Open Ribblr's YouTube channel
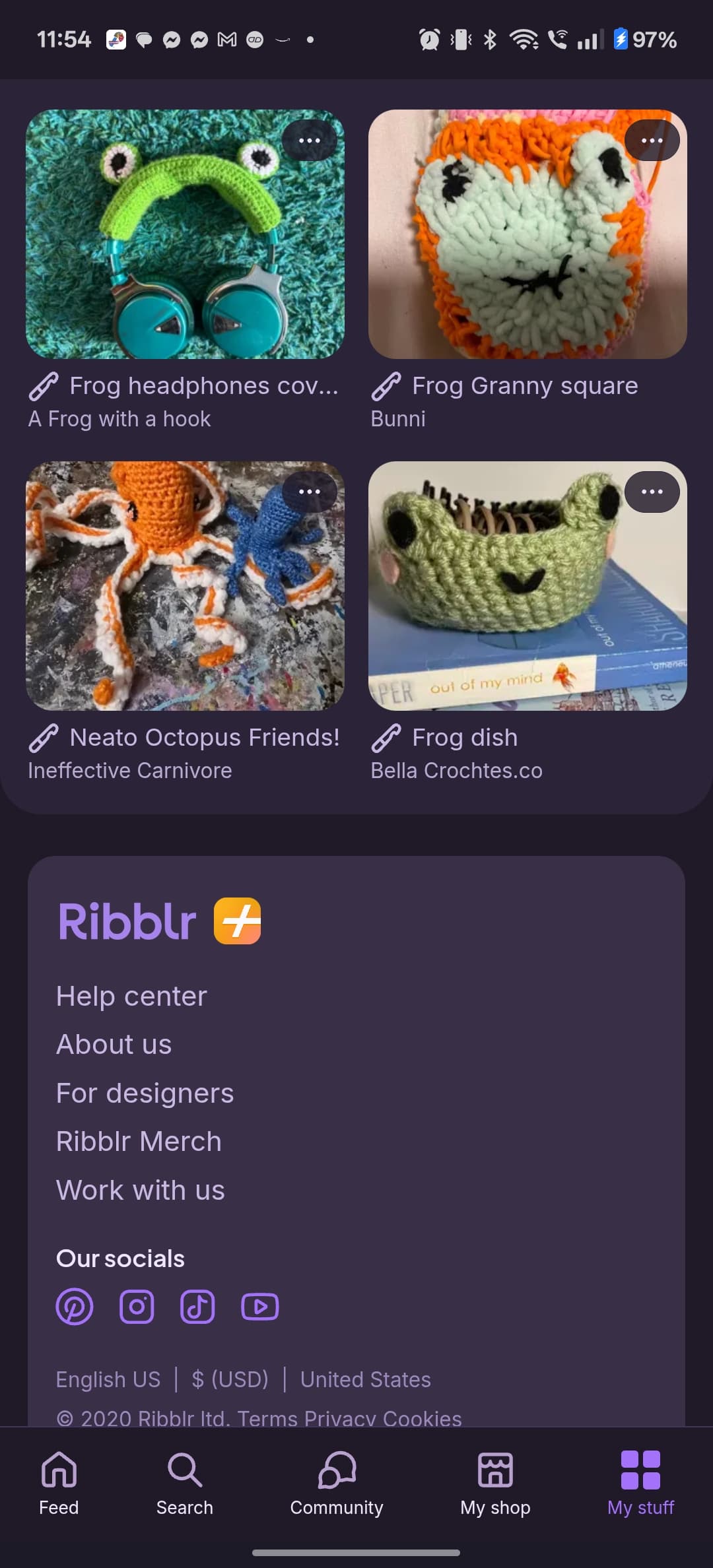Image resolution: width=713 pixels, height=1568 pixels. [x=259, y=1307]
